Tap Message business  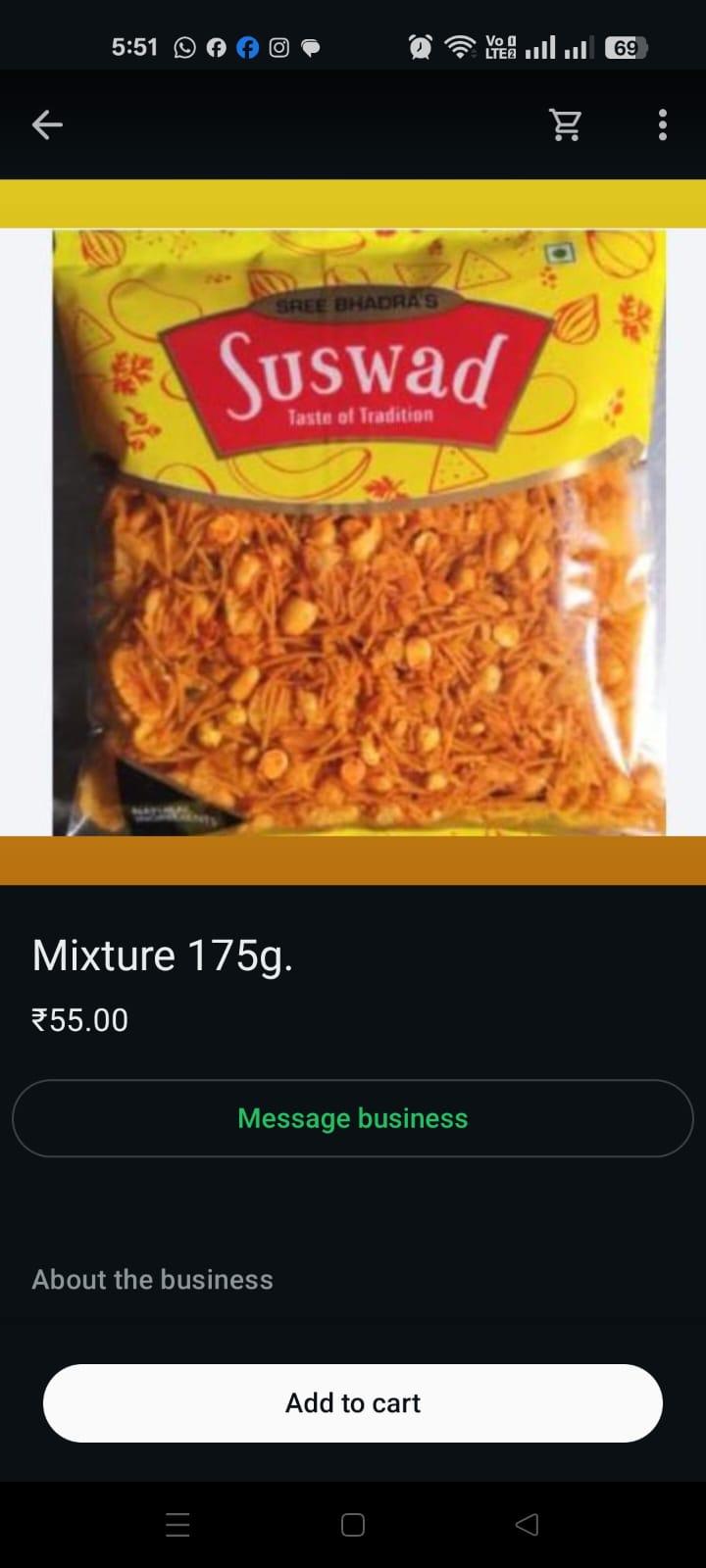point(353,1118)
